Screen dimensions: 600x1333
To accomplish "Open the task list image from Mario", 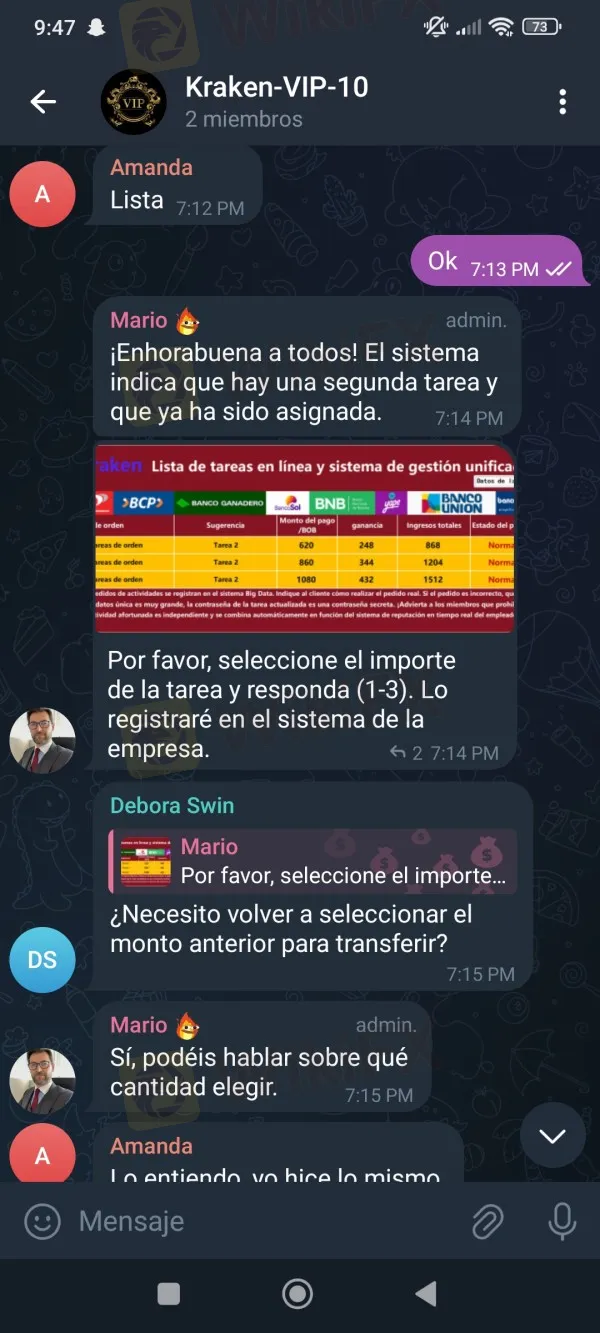I will coord(304,539).
